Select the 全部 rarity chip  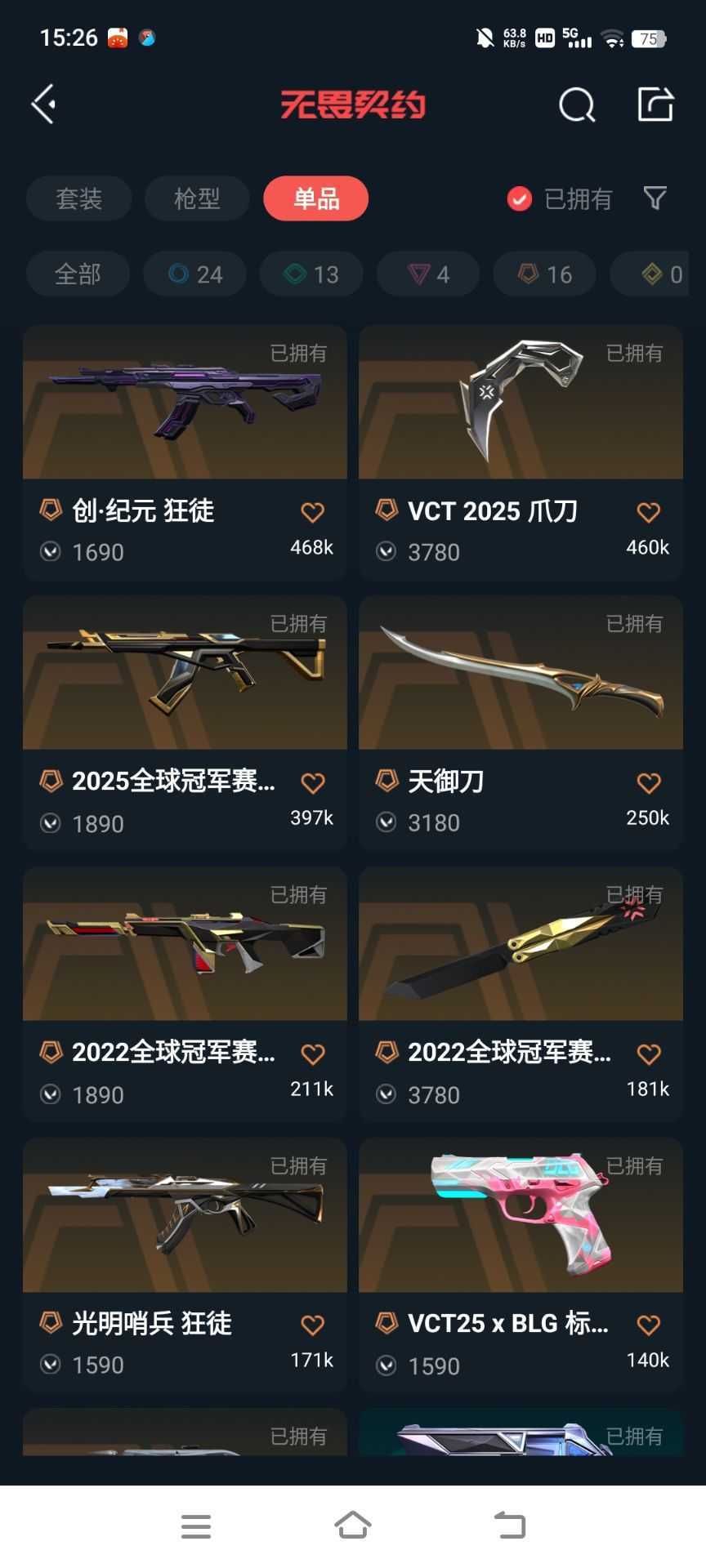coord(78,274)
